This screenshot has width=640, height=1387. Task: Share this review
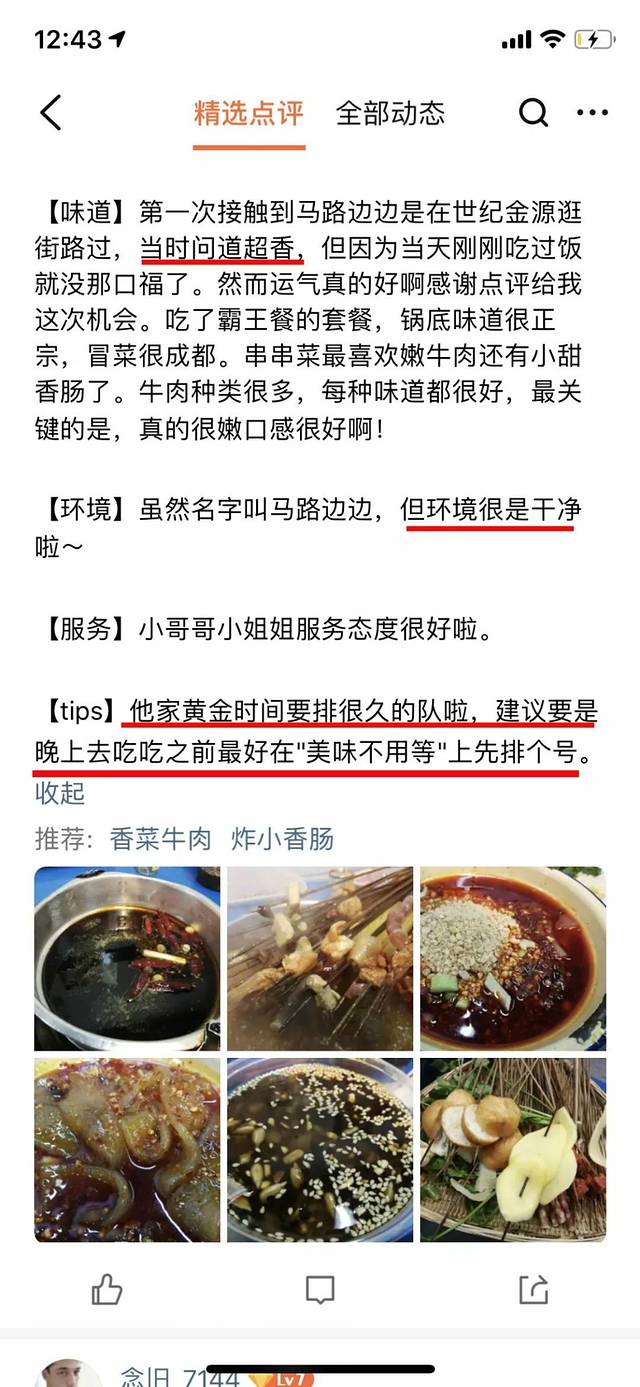(x=534, y=1291)
